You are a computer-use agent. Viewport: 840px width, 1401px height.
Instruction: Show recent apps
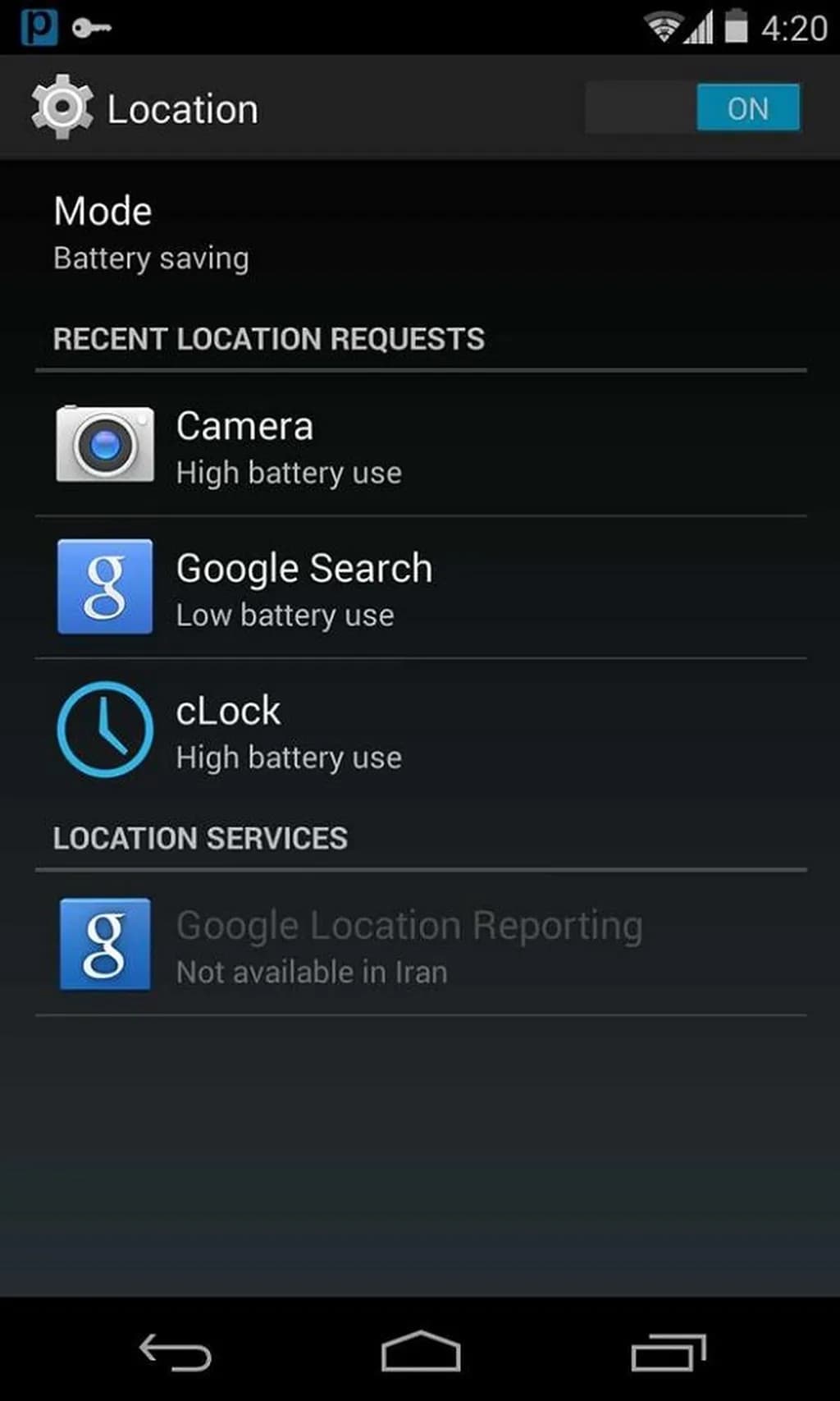tap(668, 1352)
